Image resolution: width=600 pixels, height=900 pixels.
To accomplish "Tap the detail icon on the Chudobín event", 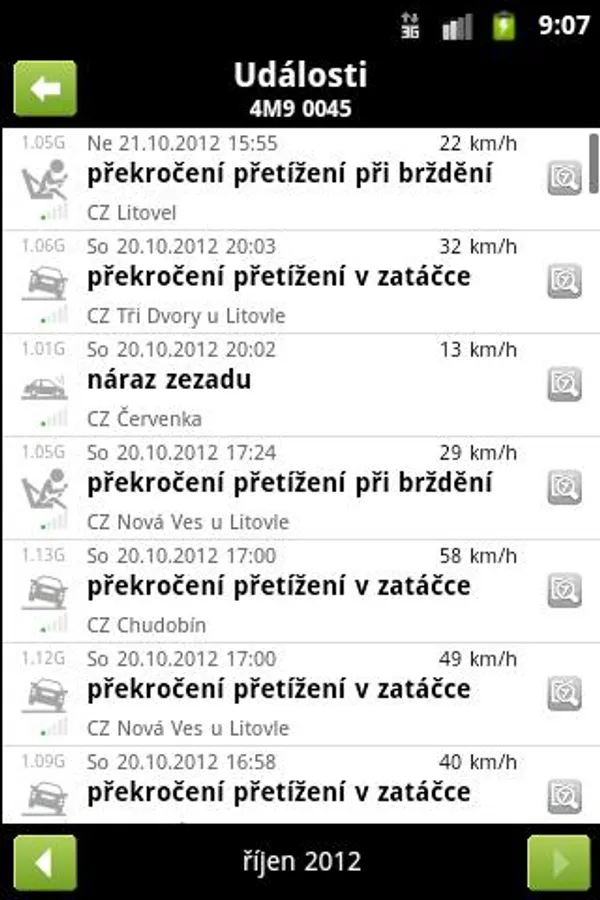I will (565, 590).
